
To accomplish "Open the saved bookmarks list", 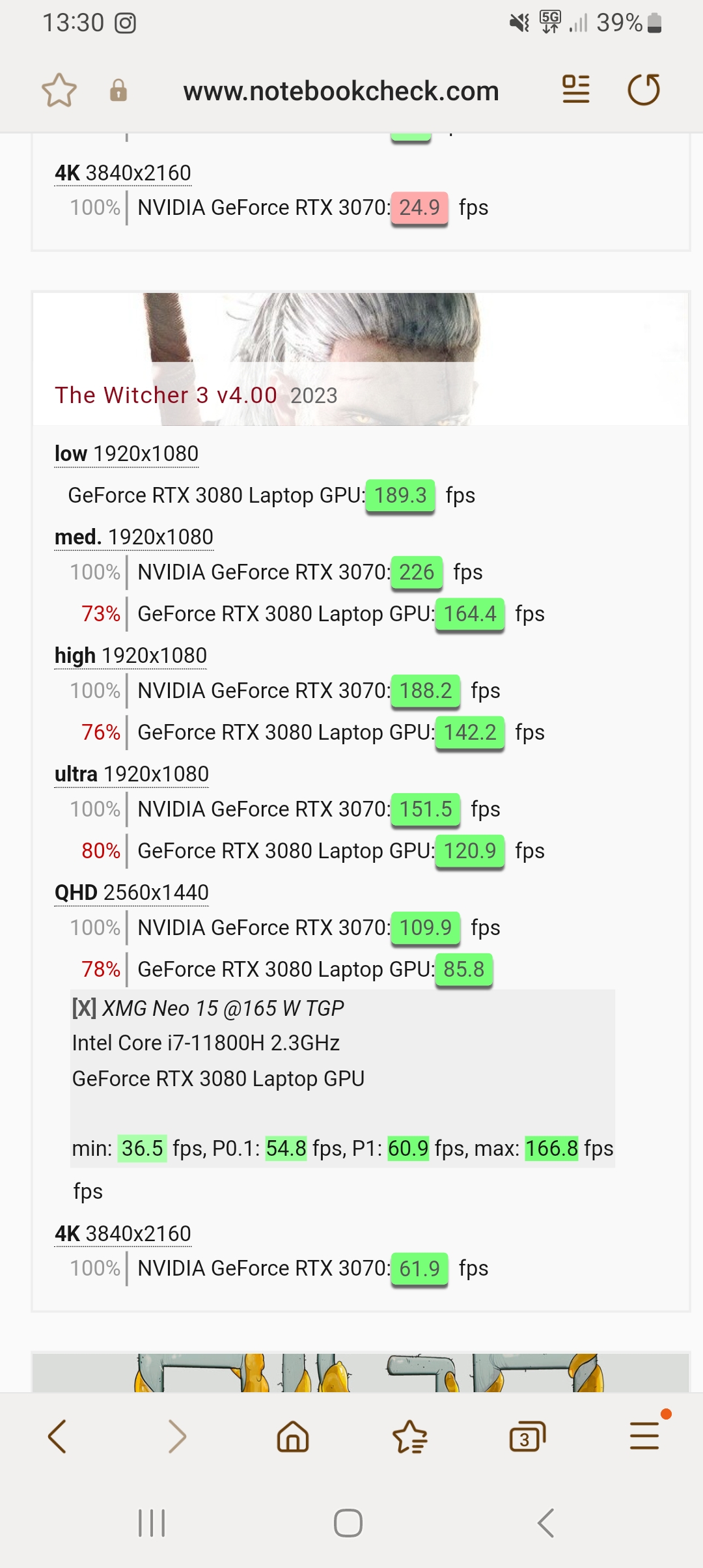I will click(410, 1436).
